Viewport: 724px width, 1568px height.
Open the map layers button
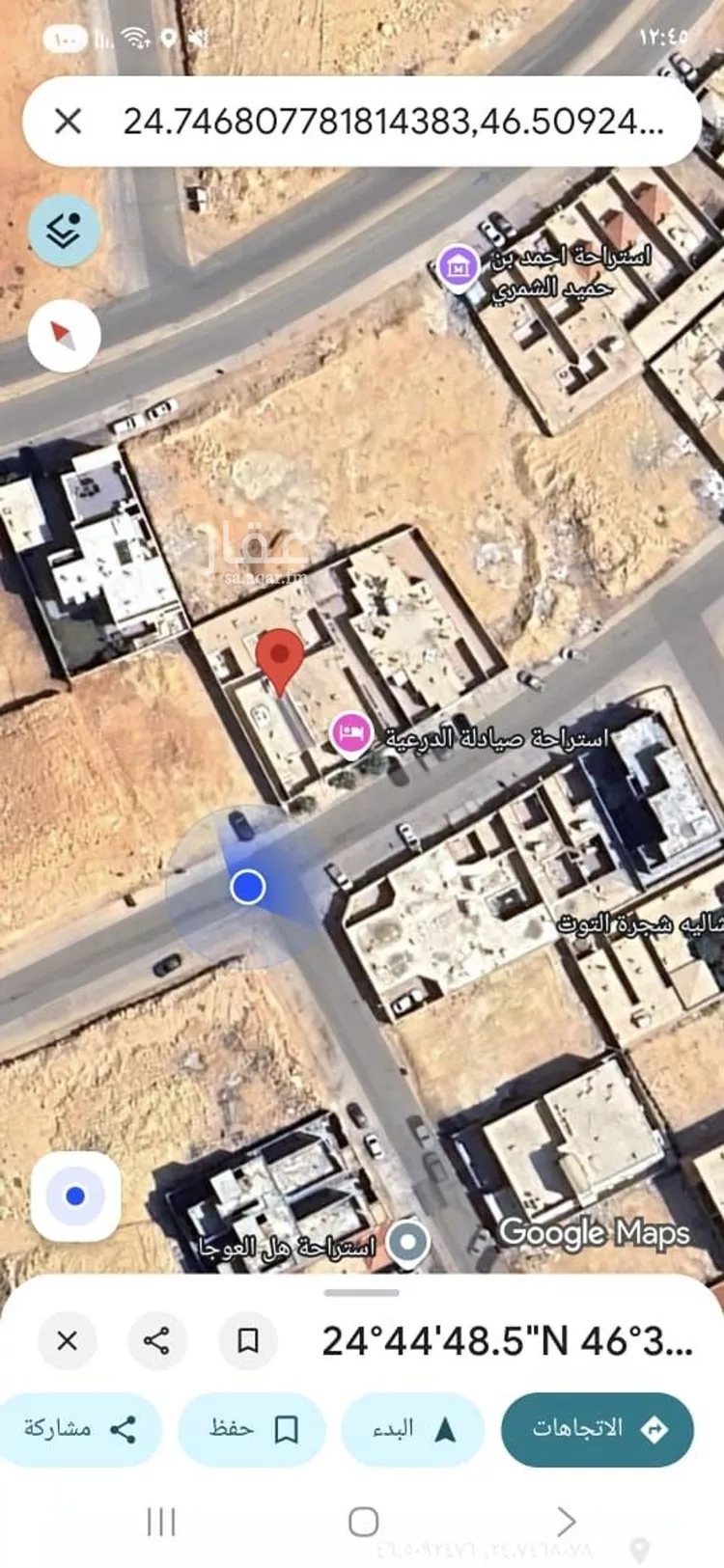64,230
